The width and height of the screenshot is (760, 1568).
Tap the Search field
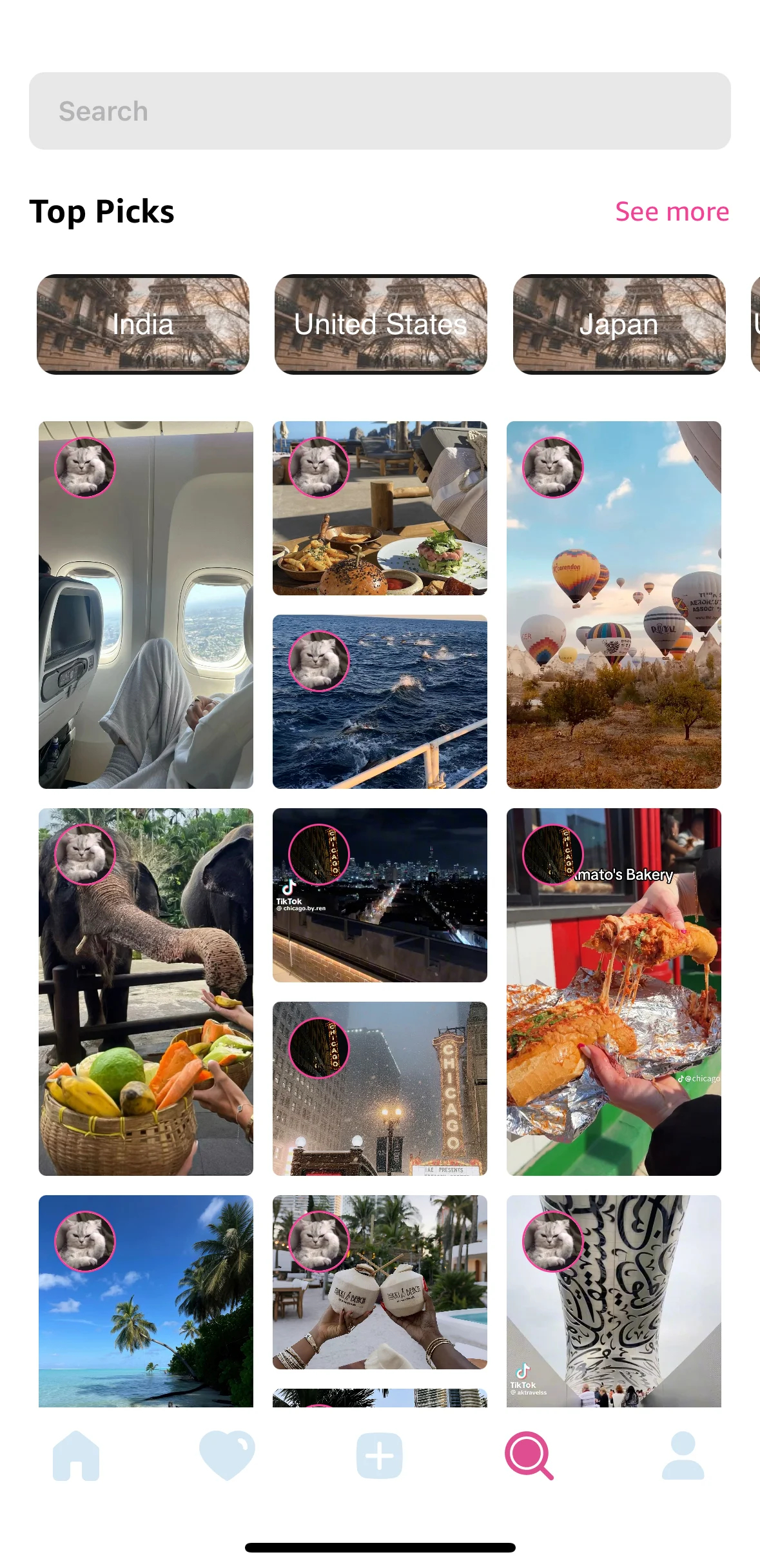pos(379,111)
